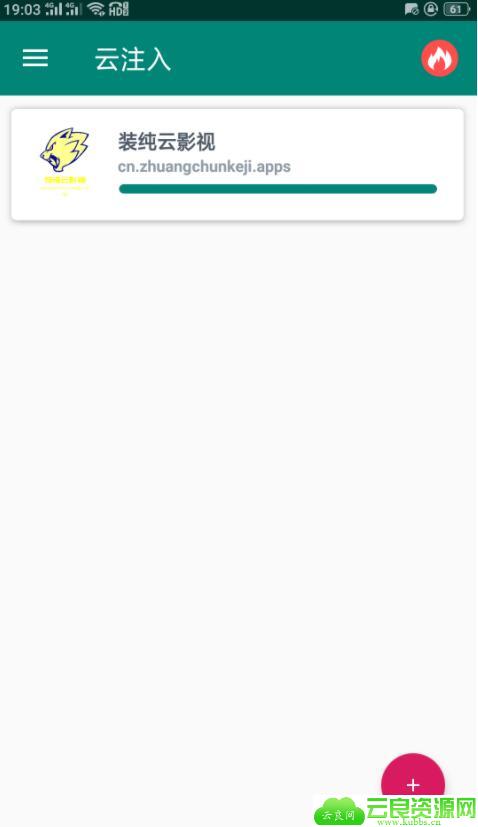Tap the red flame icon
Screen dimensions: 478x827
(439, 58)
